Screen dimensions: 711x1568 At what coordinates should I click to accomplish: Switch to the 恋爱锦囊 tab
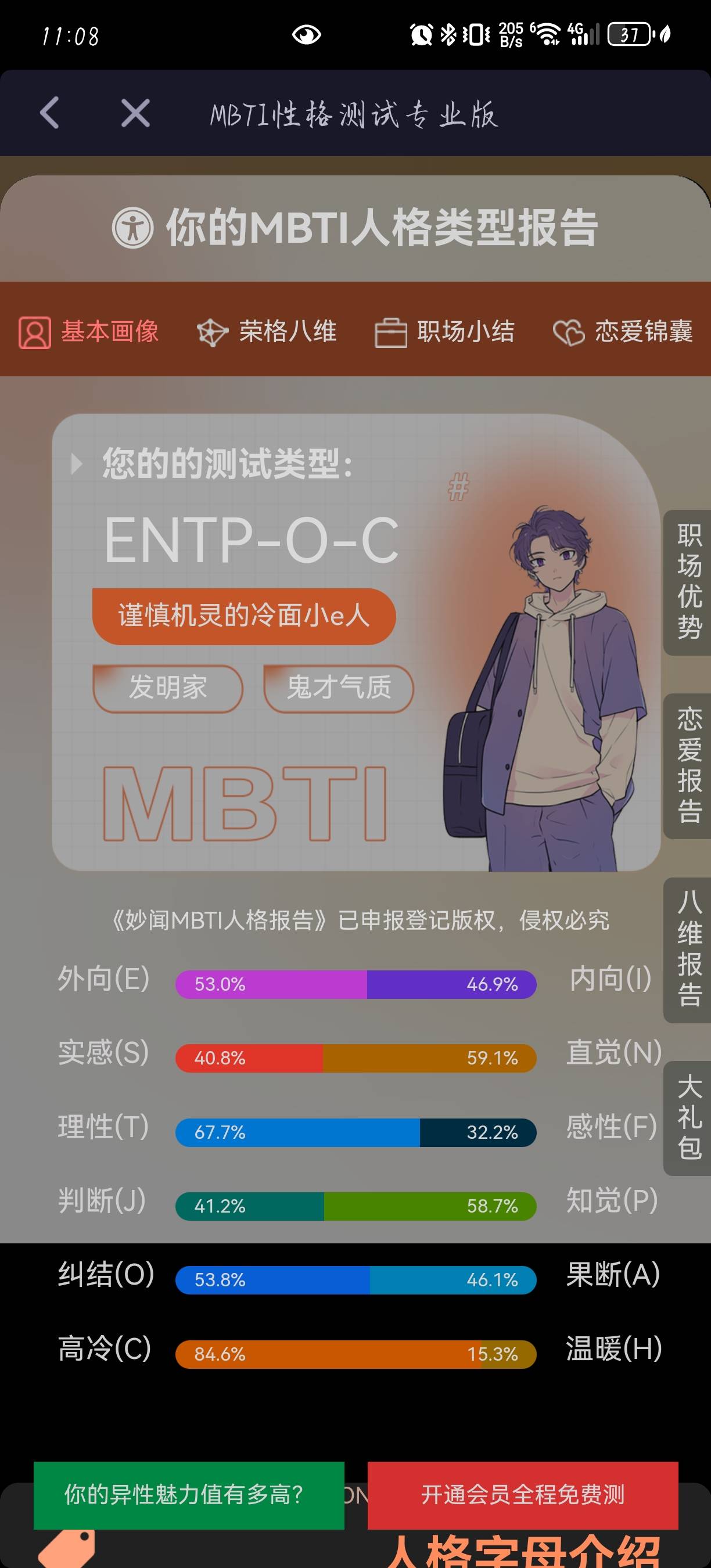(623, 332)
